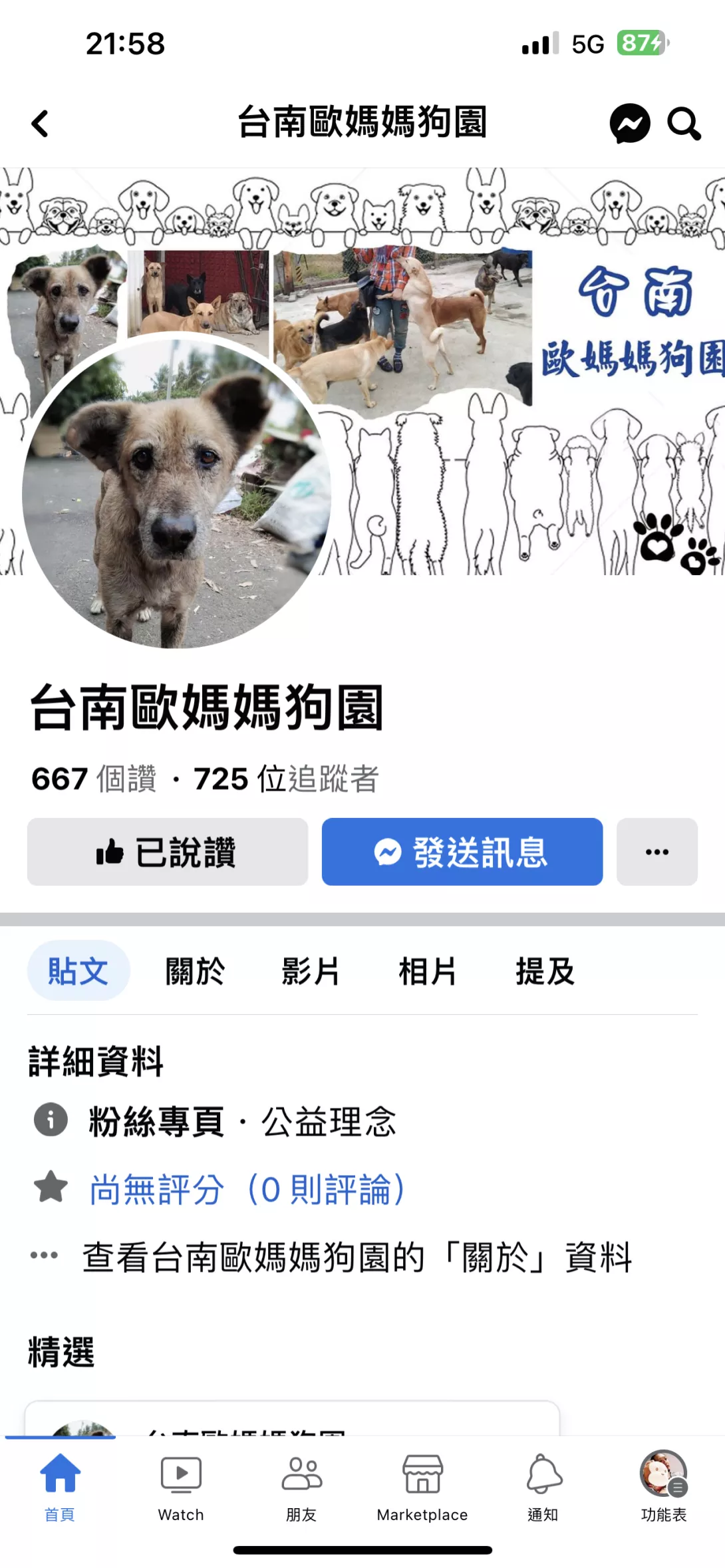Open Messenger from the top bar

point(629,124)
